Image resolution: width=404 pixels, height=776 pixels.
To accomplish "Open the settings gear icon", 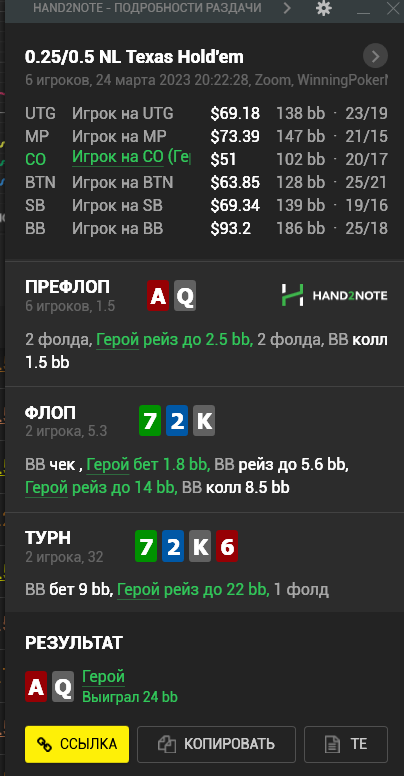I will [324, 8].
